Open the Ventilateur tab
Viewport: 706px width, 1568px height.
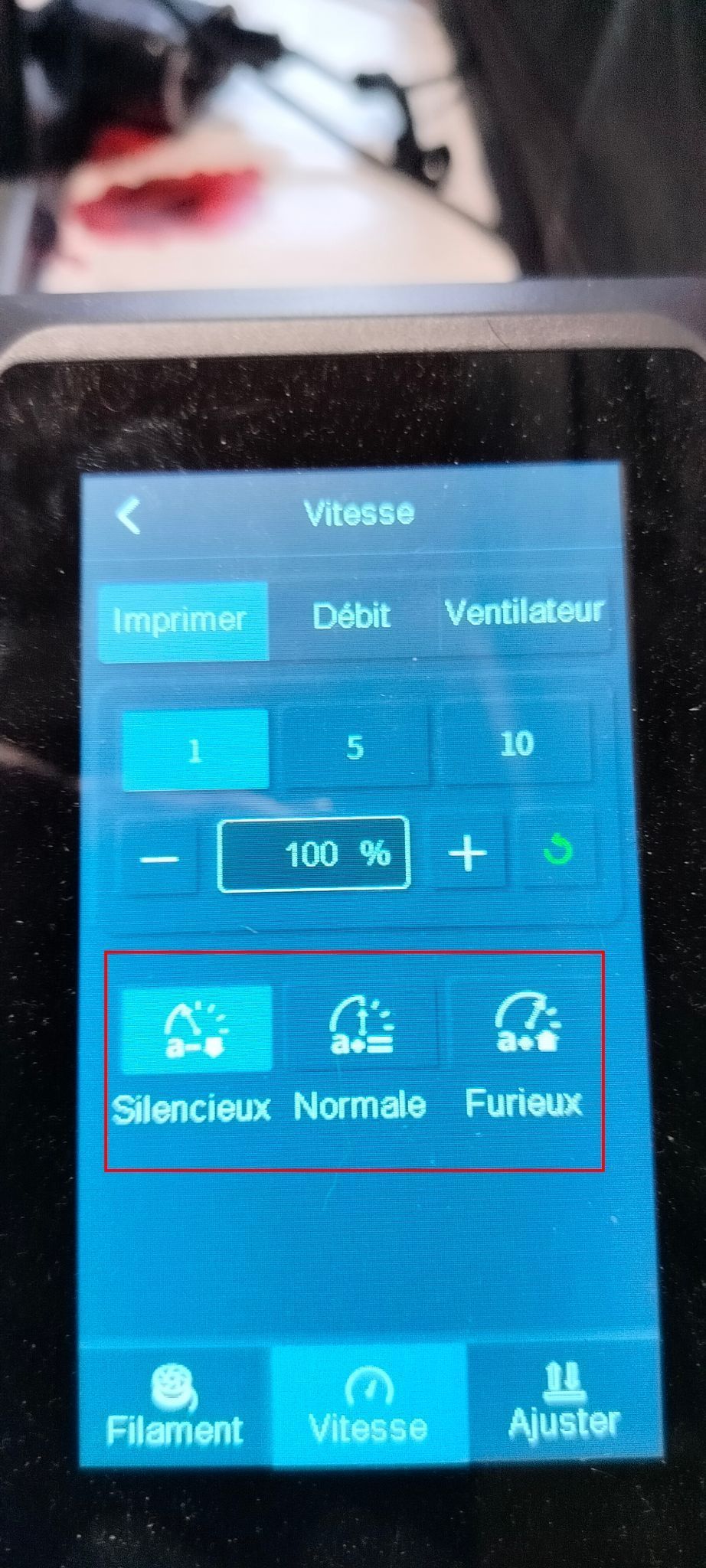point(525,612)
